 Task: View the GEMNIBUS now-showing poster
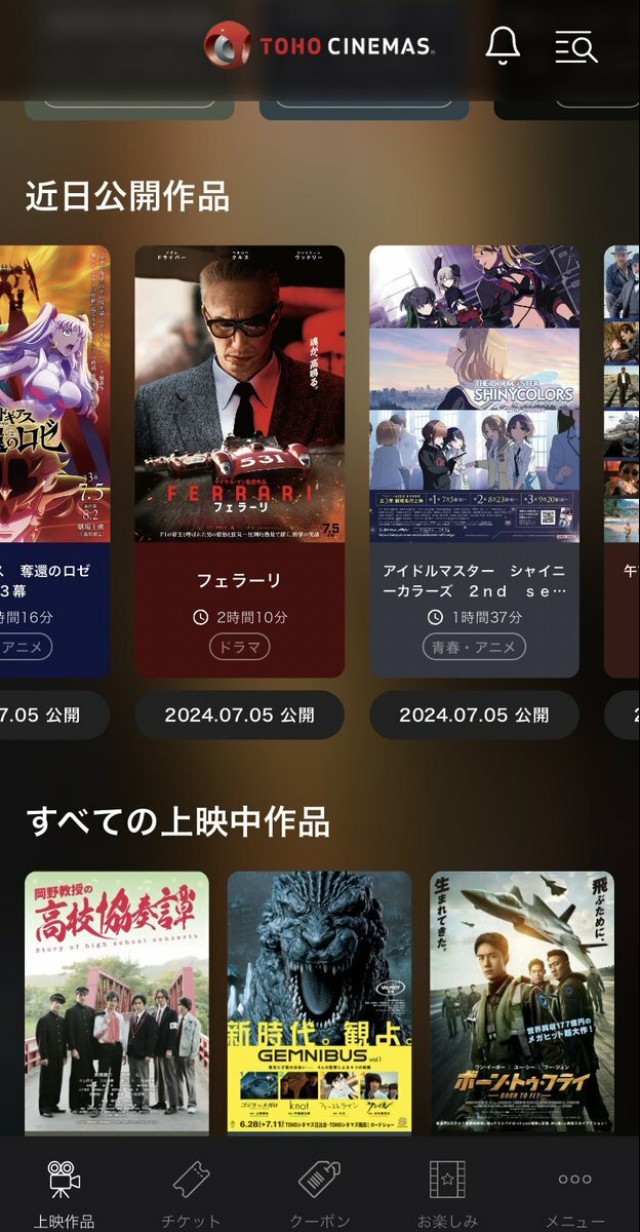click(319, 1002)
